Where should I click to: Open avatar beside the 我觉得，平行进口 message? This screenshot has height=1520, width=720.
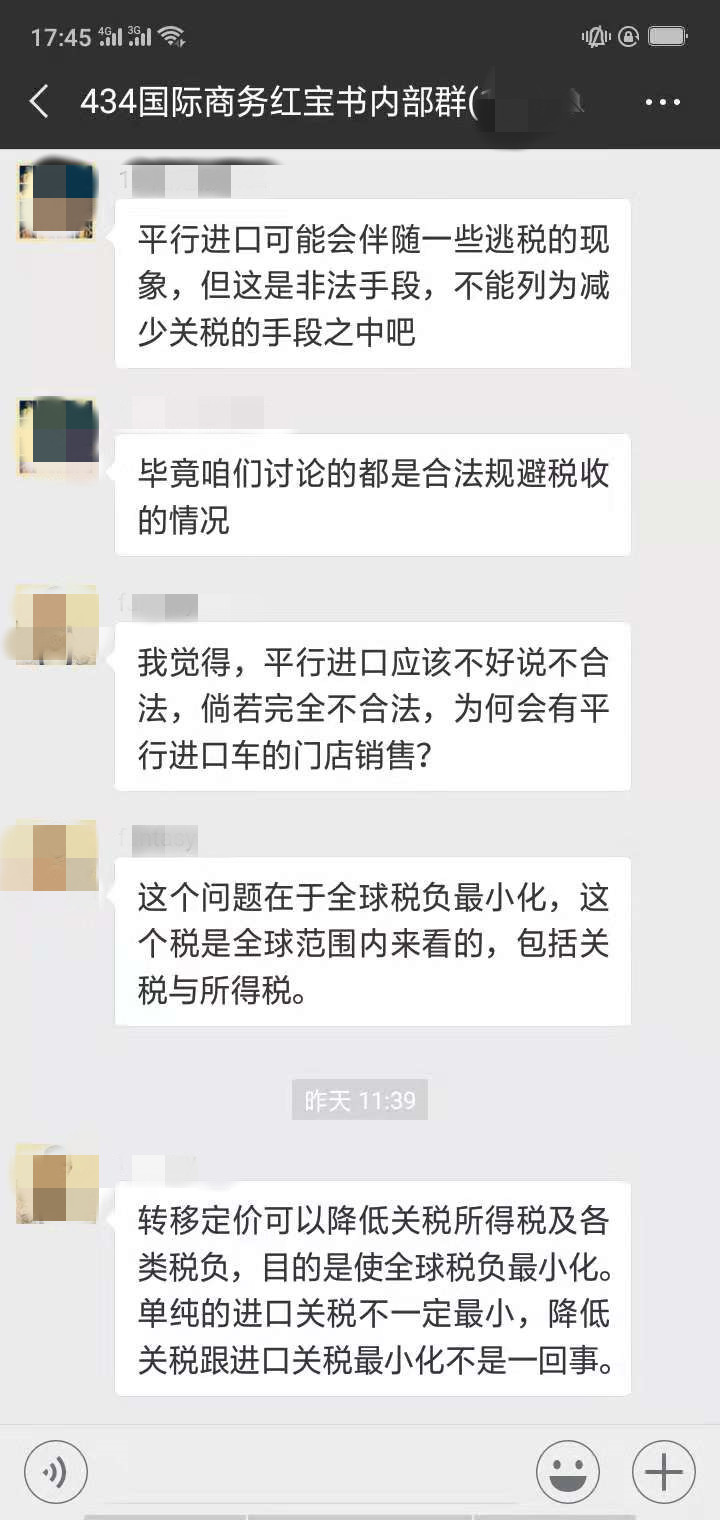click(57, 625)
